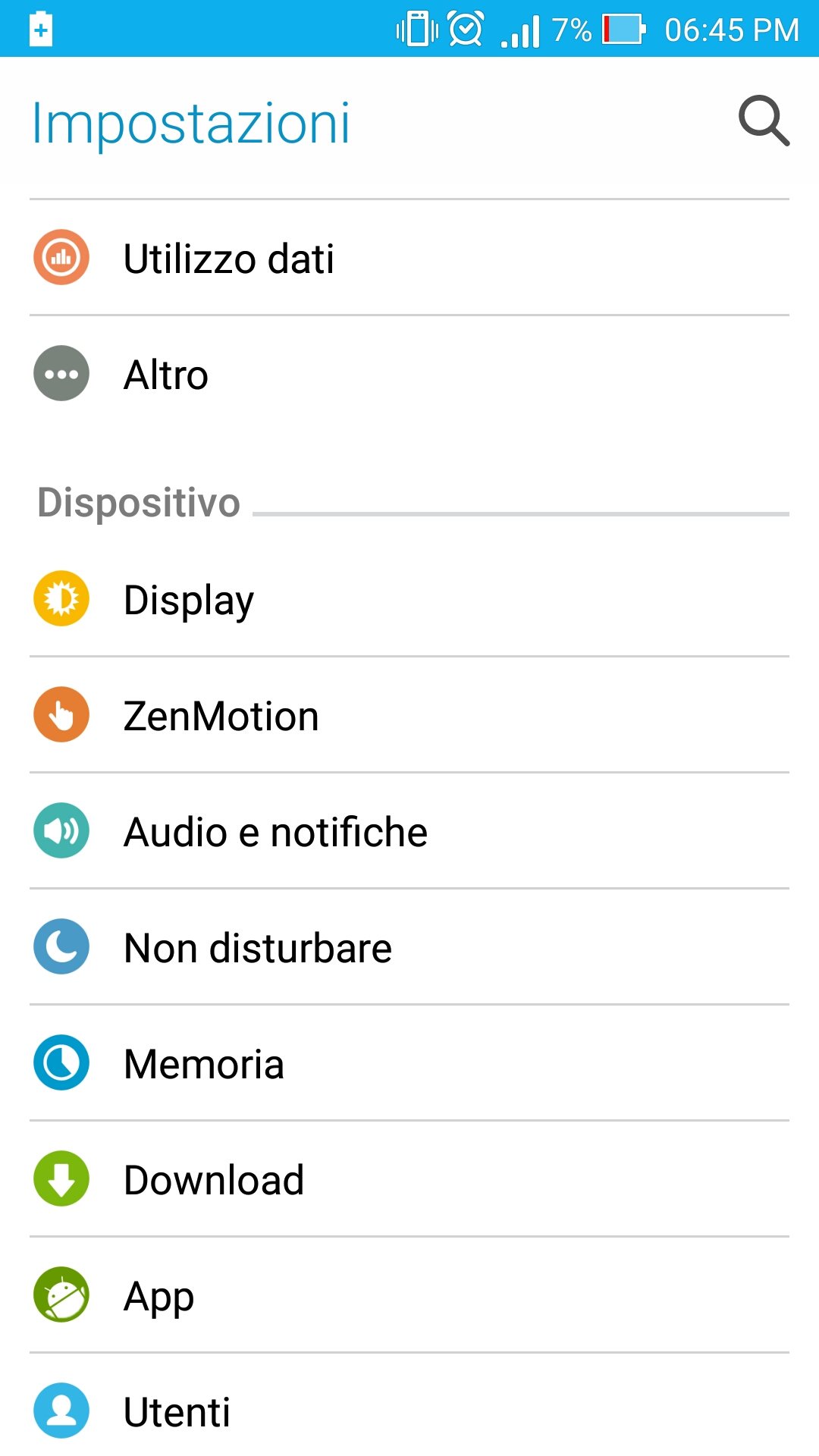View Memoria storage settings
This screenshot has height=1456, width=819.
[x=409, y=1063]
